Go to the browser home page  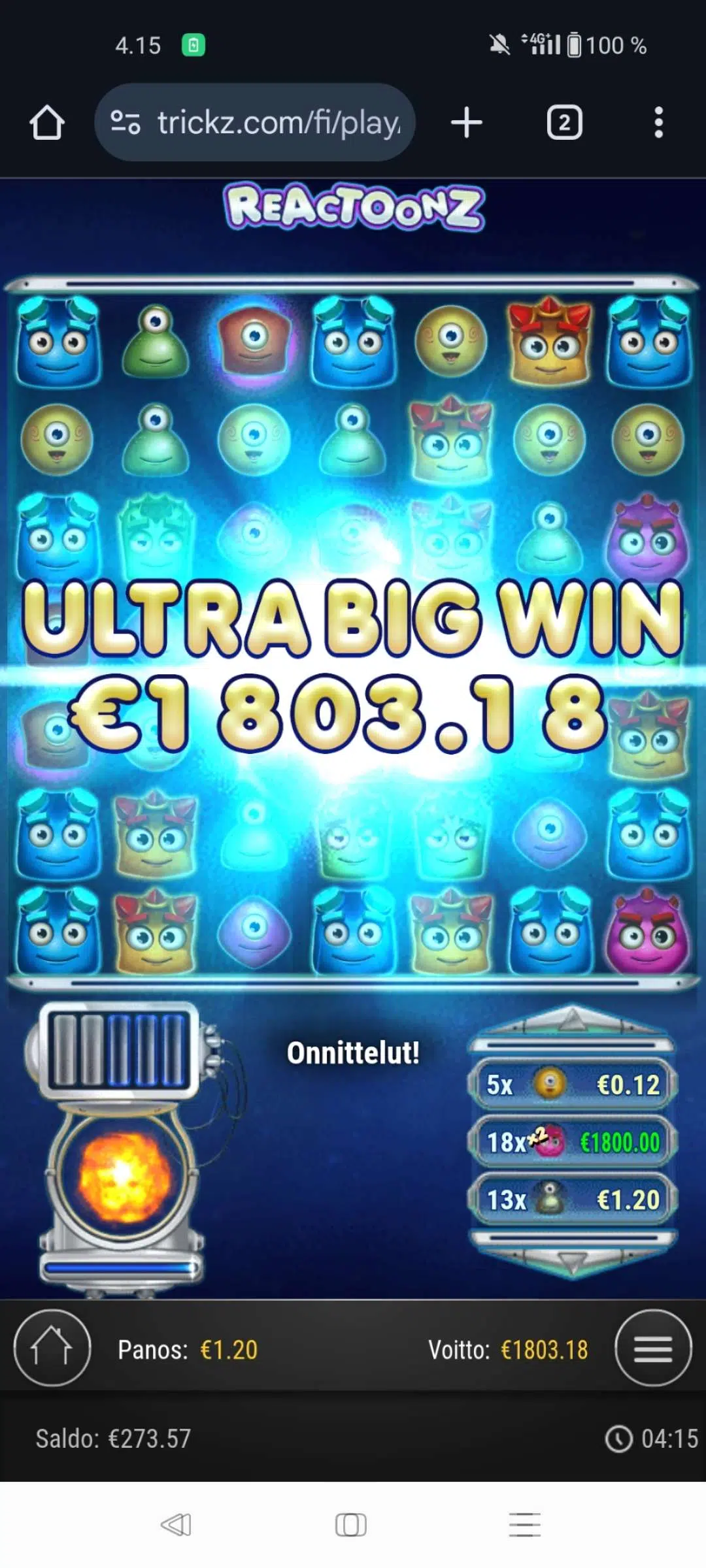pos(47,122)
